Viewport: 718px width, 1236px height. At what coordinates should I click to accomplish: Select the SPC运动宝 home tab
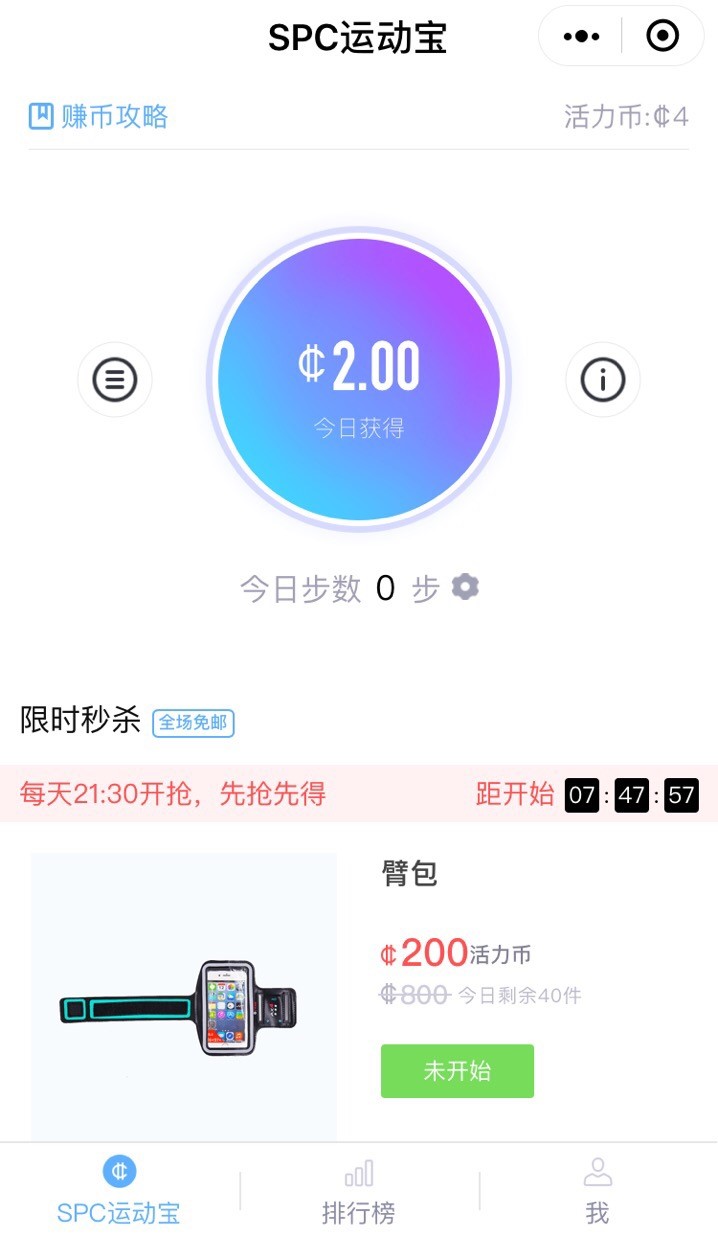coord(119,1192)
